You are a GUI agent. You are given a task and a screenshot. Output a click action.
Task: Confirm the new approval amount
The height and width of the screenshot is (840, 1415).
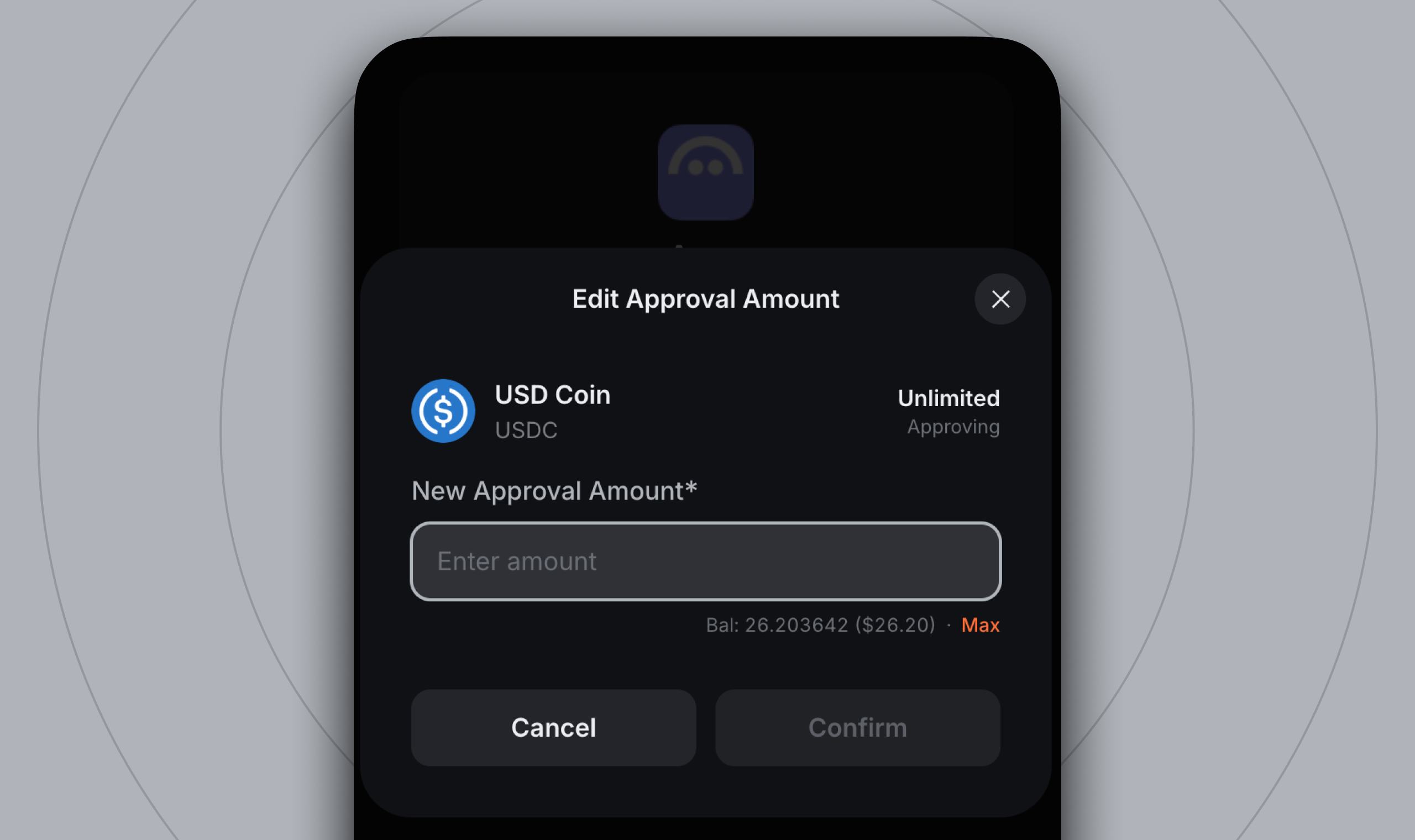(857, 728)
